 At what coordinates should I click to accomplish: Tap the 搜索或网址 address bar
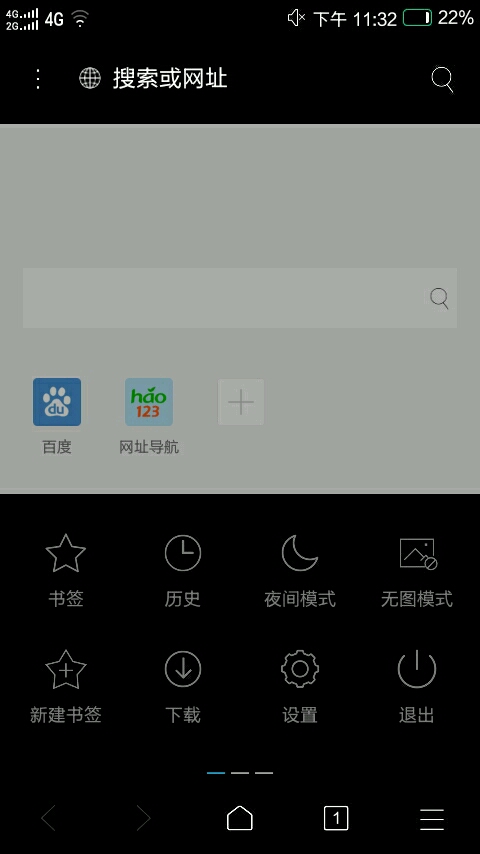point(170,79)
